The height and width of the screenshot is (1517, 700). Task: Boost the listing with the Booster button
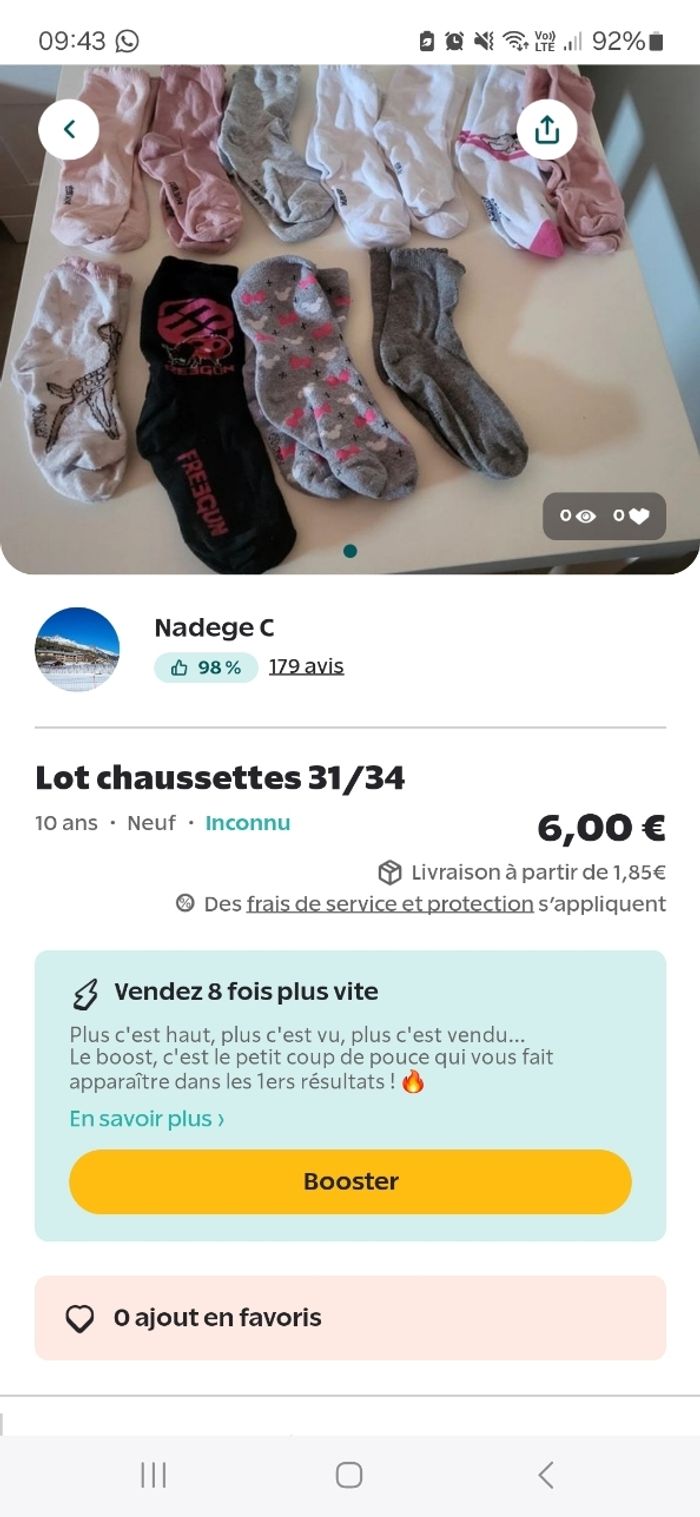pos(350,1181)
